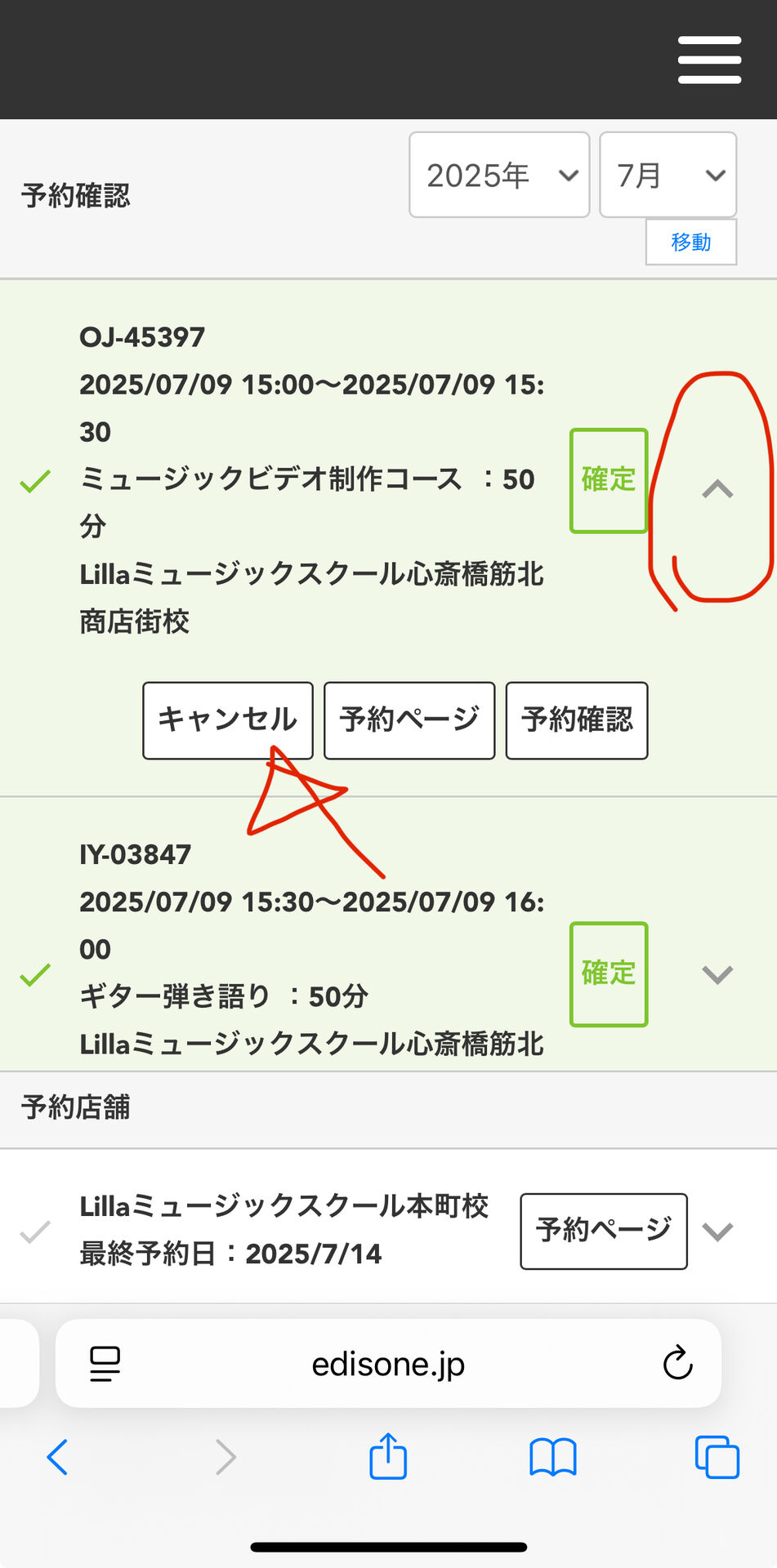Collapse the OJ-45397 reservation details
The image size is (777, 1568).
coord(717,489)
